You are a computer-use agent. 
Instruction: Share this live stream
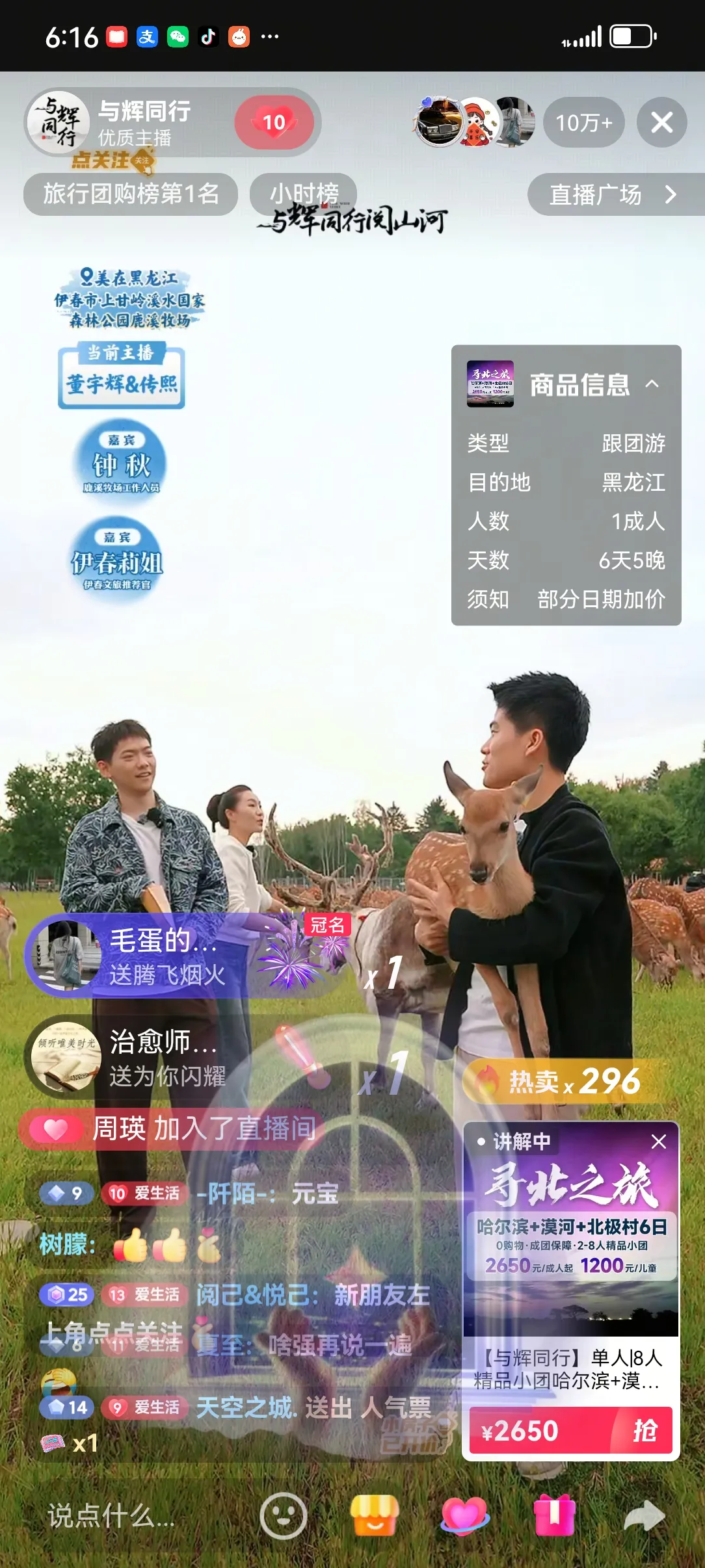pos(644,1516)
